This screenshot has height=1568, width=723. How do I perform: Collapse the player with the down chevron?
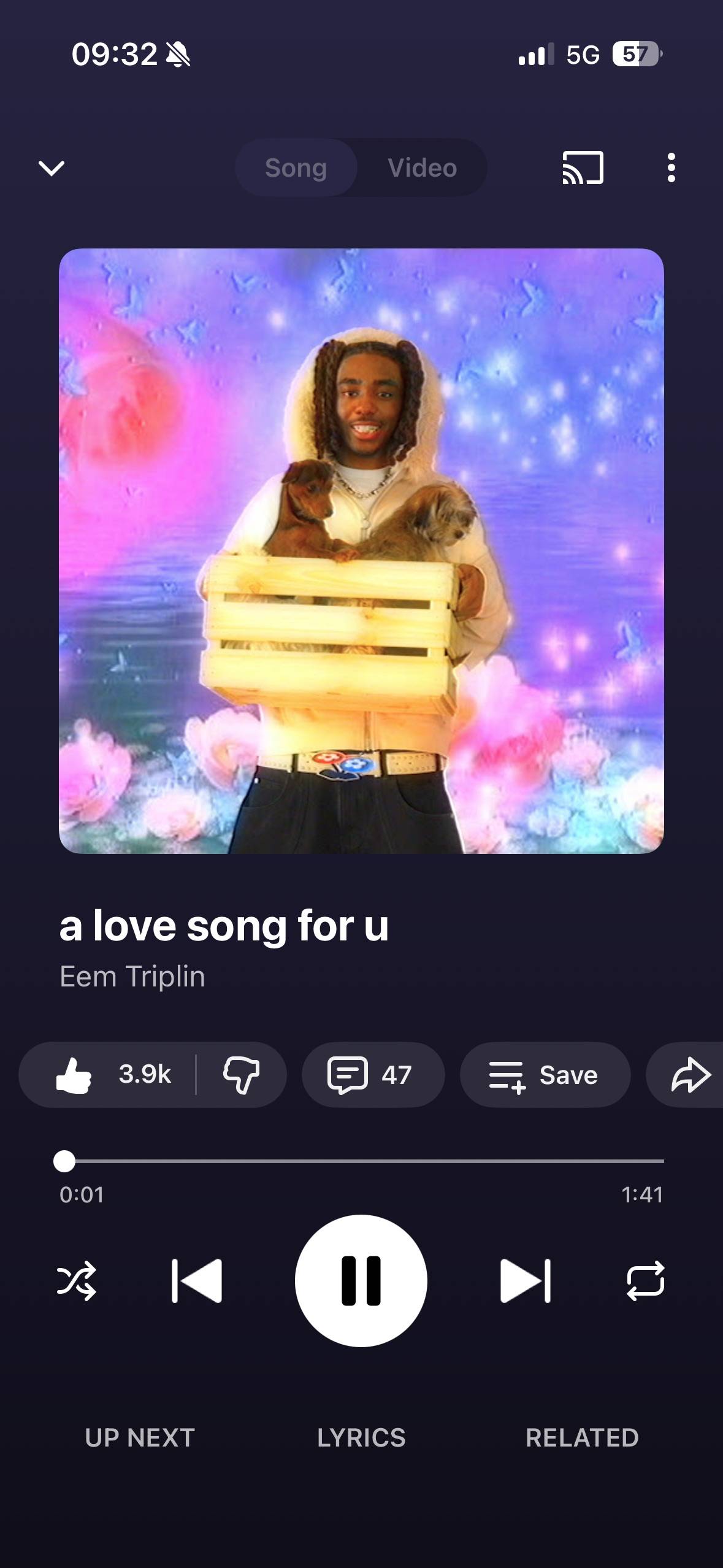(52, 168)
